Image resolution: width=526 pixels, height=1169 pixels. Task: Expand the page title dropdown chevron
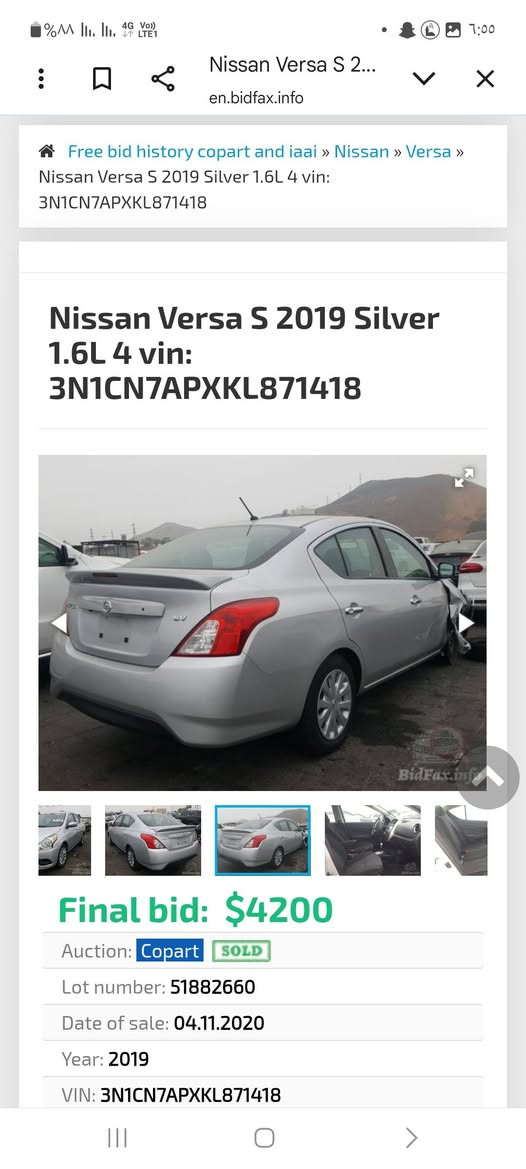pyautogui.click(x=424, y=78)
